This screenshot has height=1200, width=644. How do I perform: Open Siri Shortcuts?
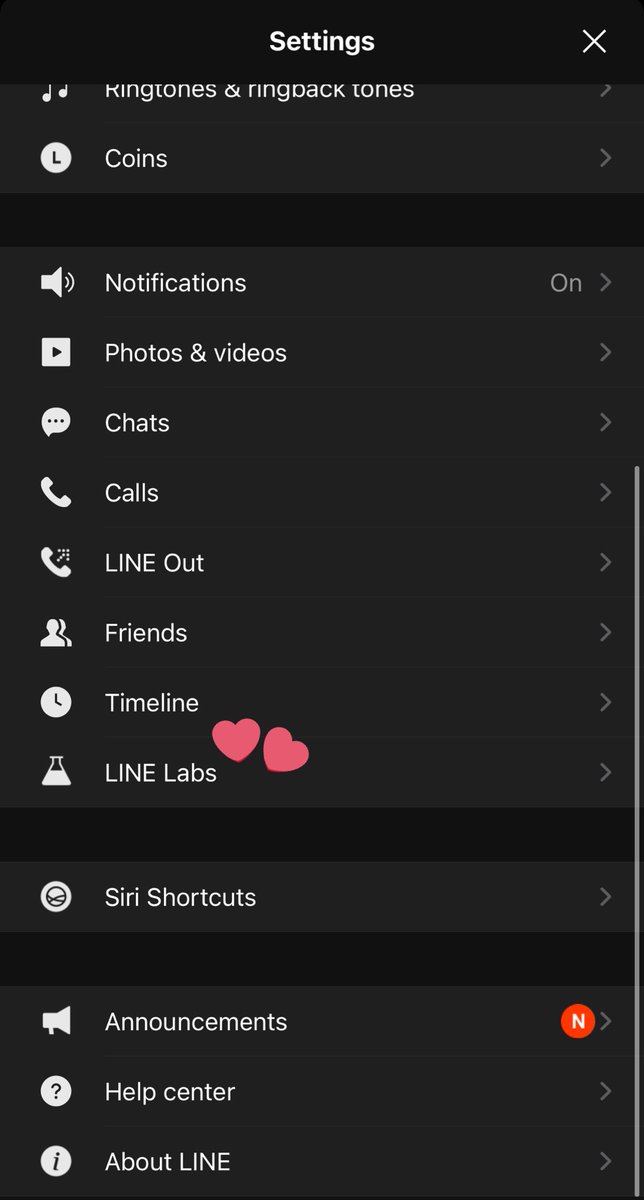coord(322,897)
